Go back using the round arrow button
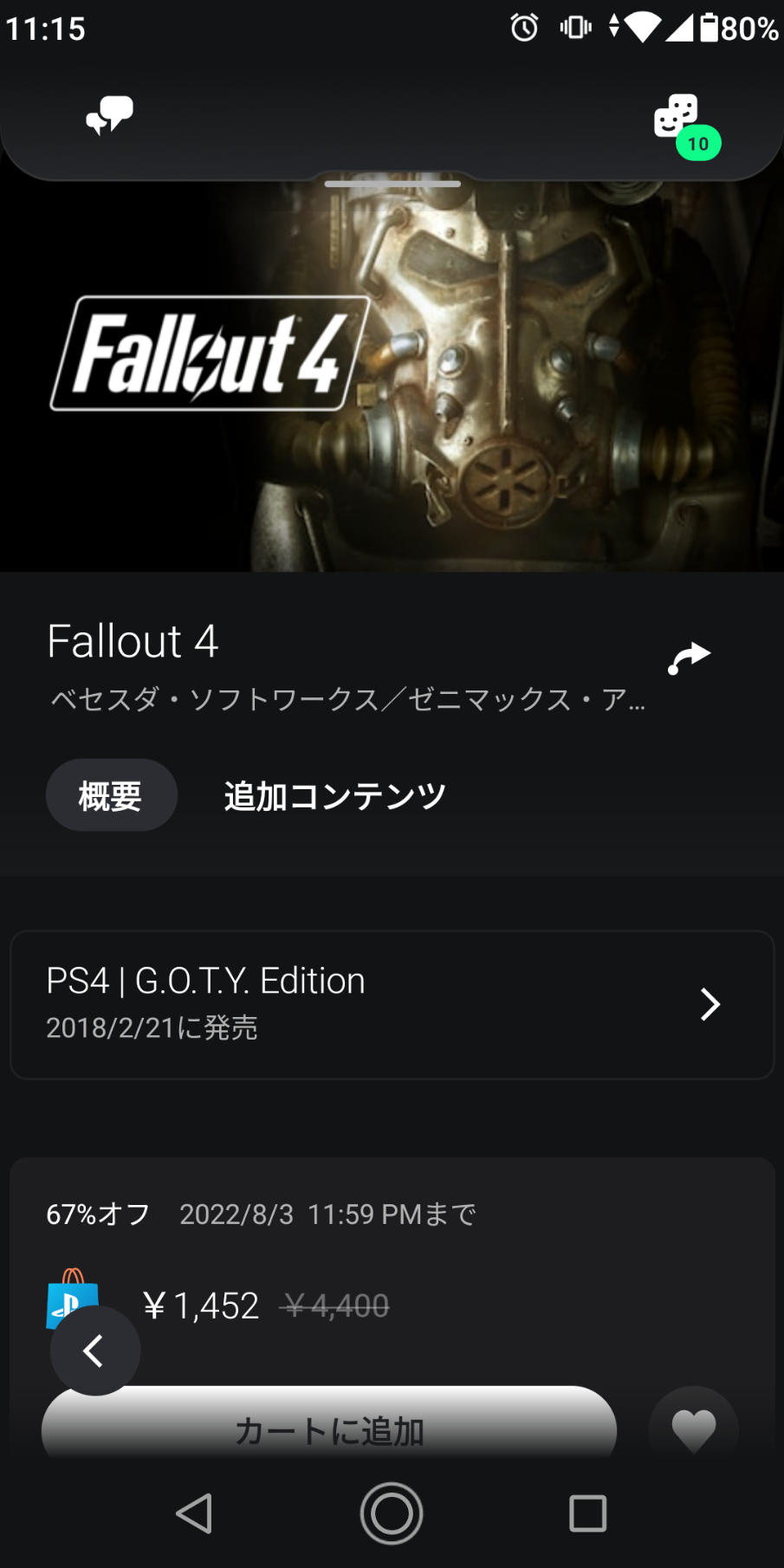 [x=95, y=1350]
